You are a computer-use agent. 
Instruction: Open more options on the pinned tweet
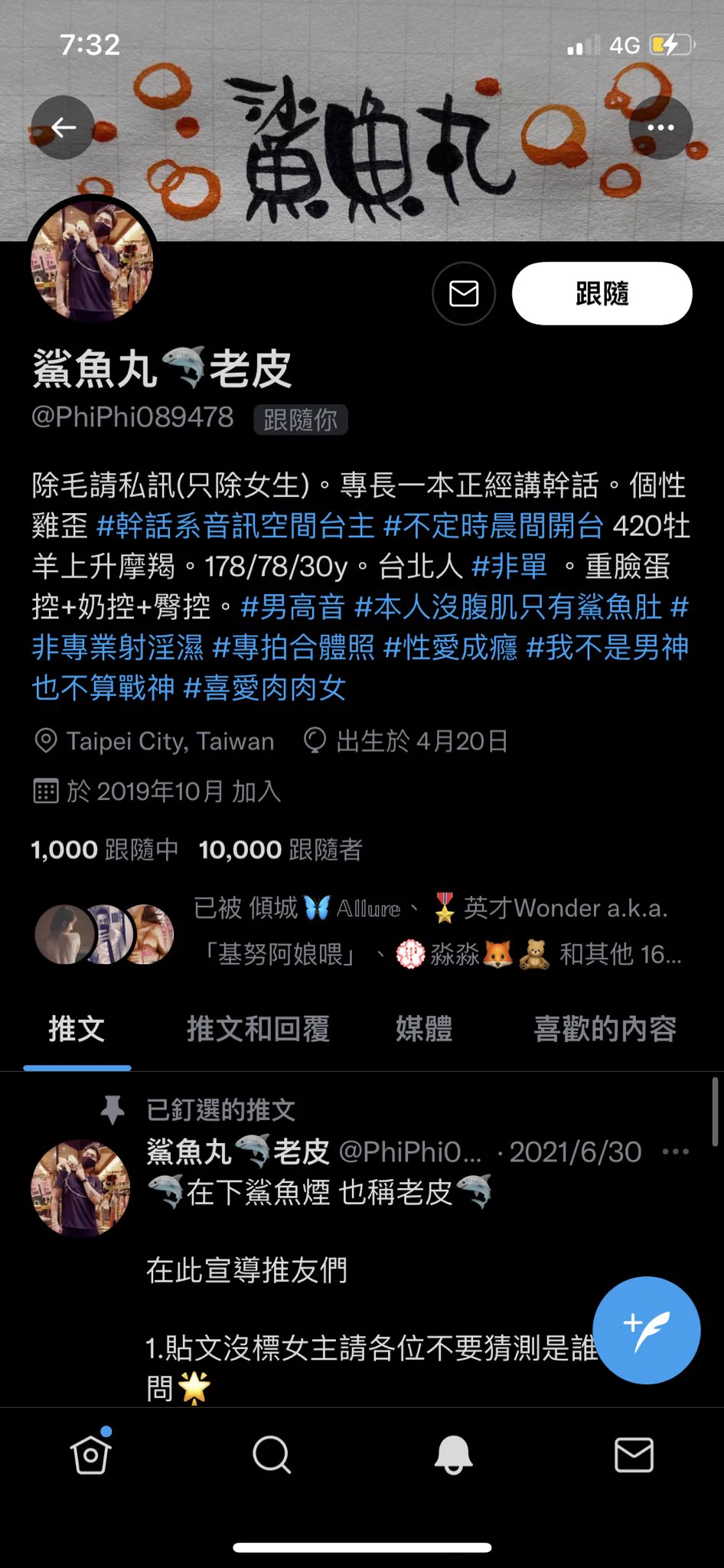[675, 1151]
